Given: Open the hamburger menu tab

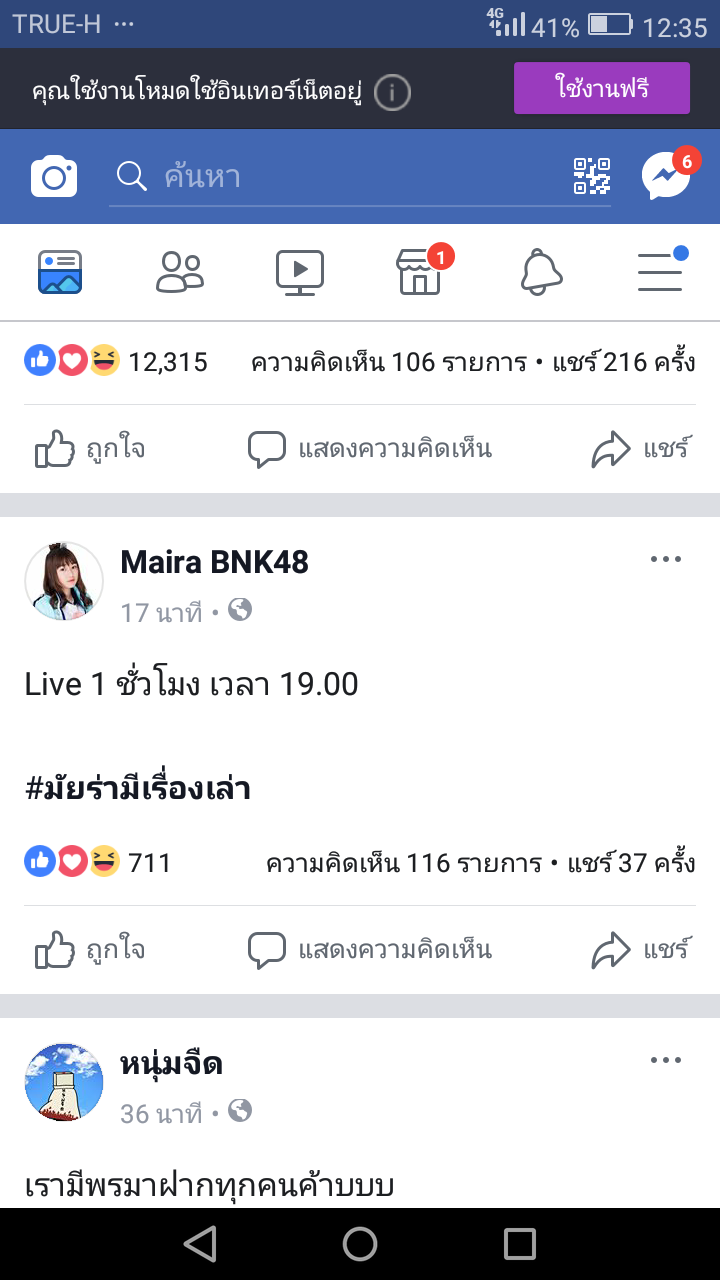Looking at the screenshot, I should click(660, 272).
